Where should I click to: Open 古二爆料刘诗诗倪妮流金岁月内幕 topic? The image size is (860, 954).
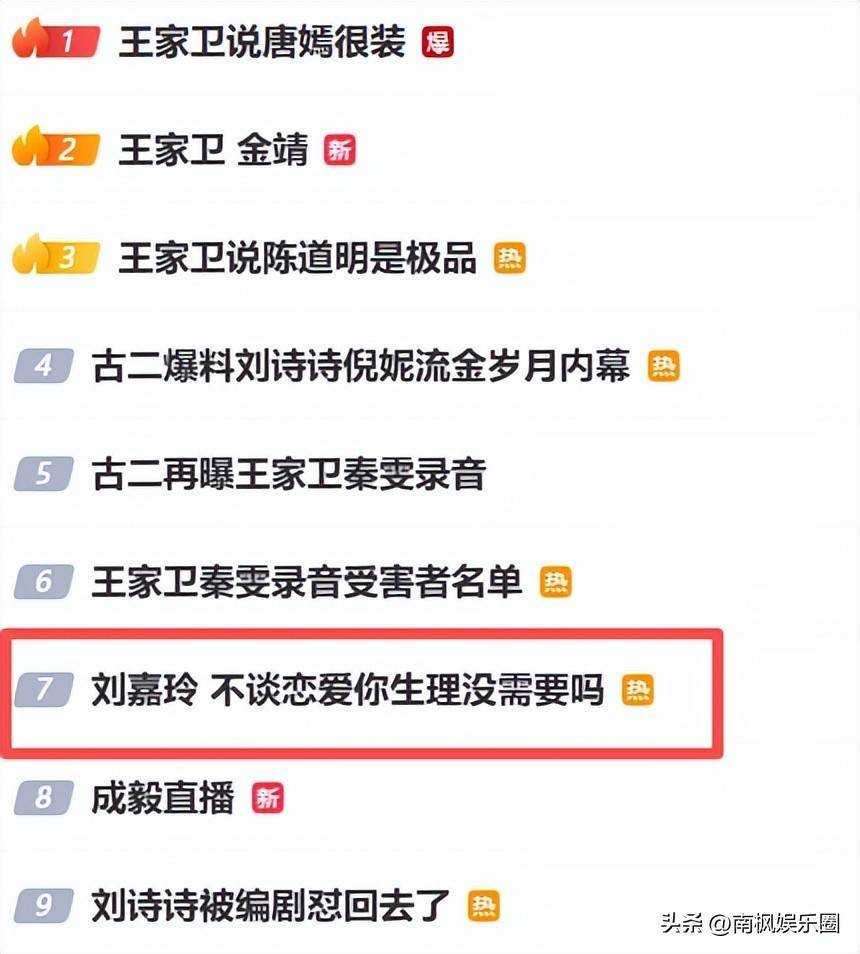(x=360, y=366)
